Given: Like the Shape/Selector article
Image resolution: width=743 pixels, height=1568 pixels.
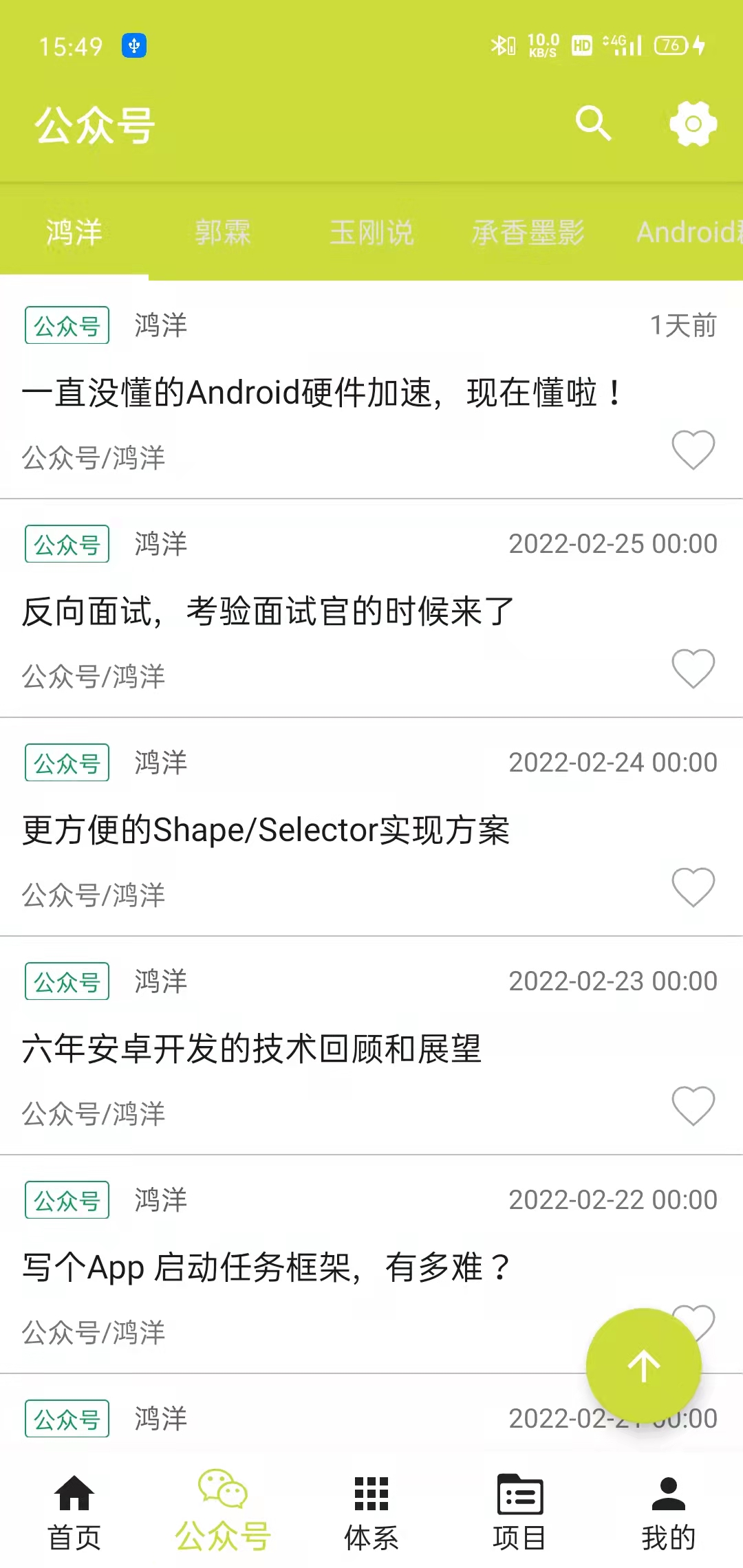Looking at the screenshot, I should pyautogui.click(x=693, y=887).
